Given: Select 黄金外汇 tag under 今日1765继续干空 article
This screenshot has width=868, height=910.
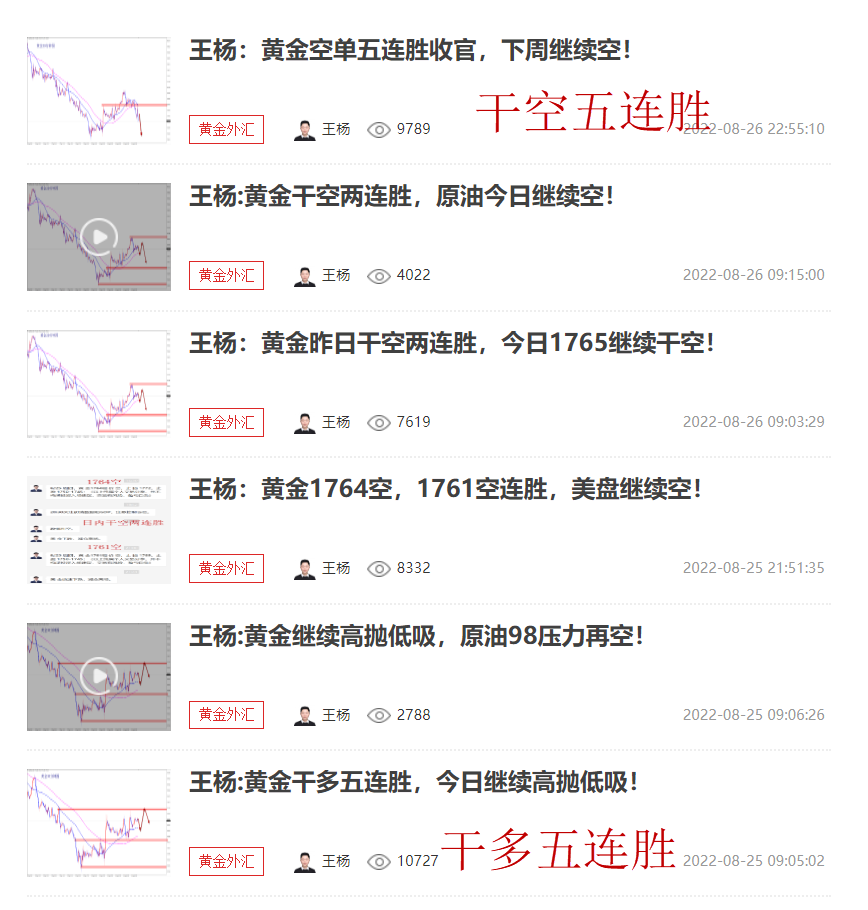Looking at the screenshot, I should (226, 422).
